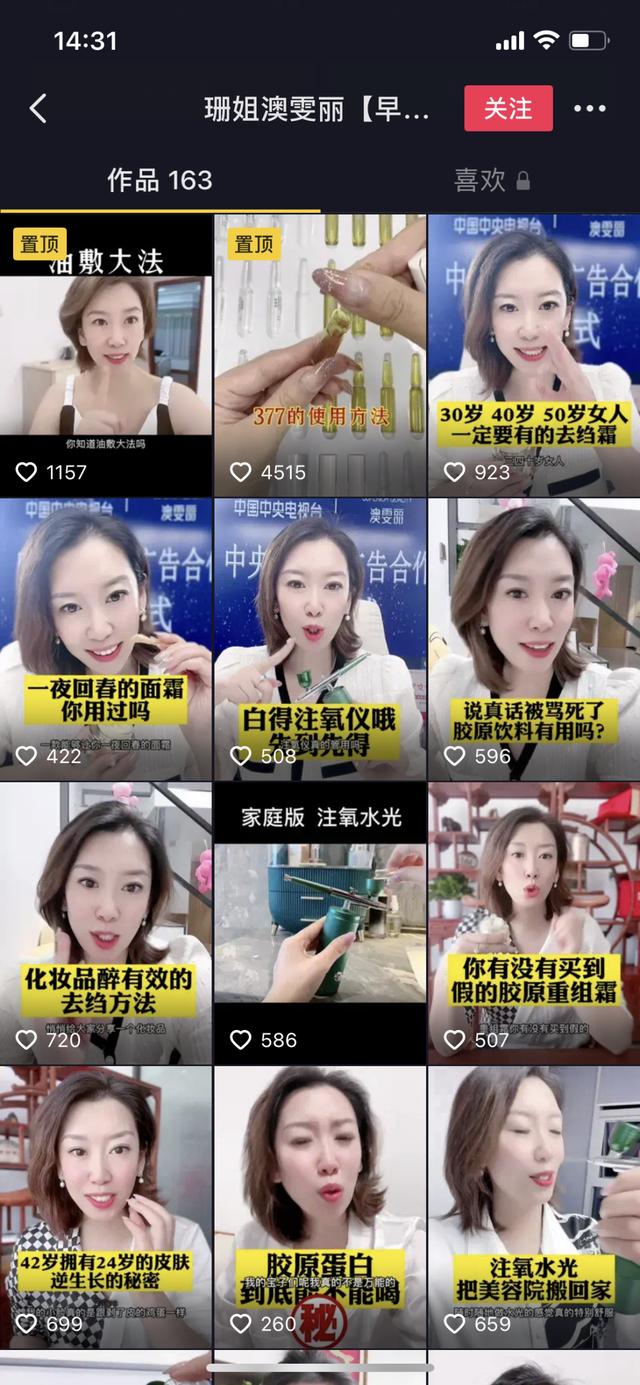This screenshot has width=640, height=1385.
Task: Open the 一定要有的去纹霜 video
Action: pyautogui.click(x=534, y=355)
